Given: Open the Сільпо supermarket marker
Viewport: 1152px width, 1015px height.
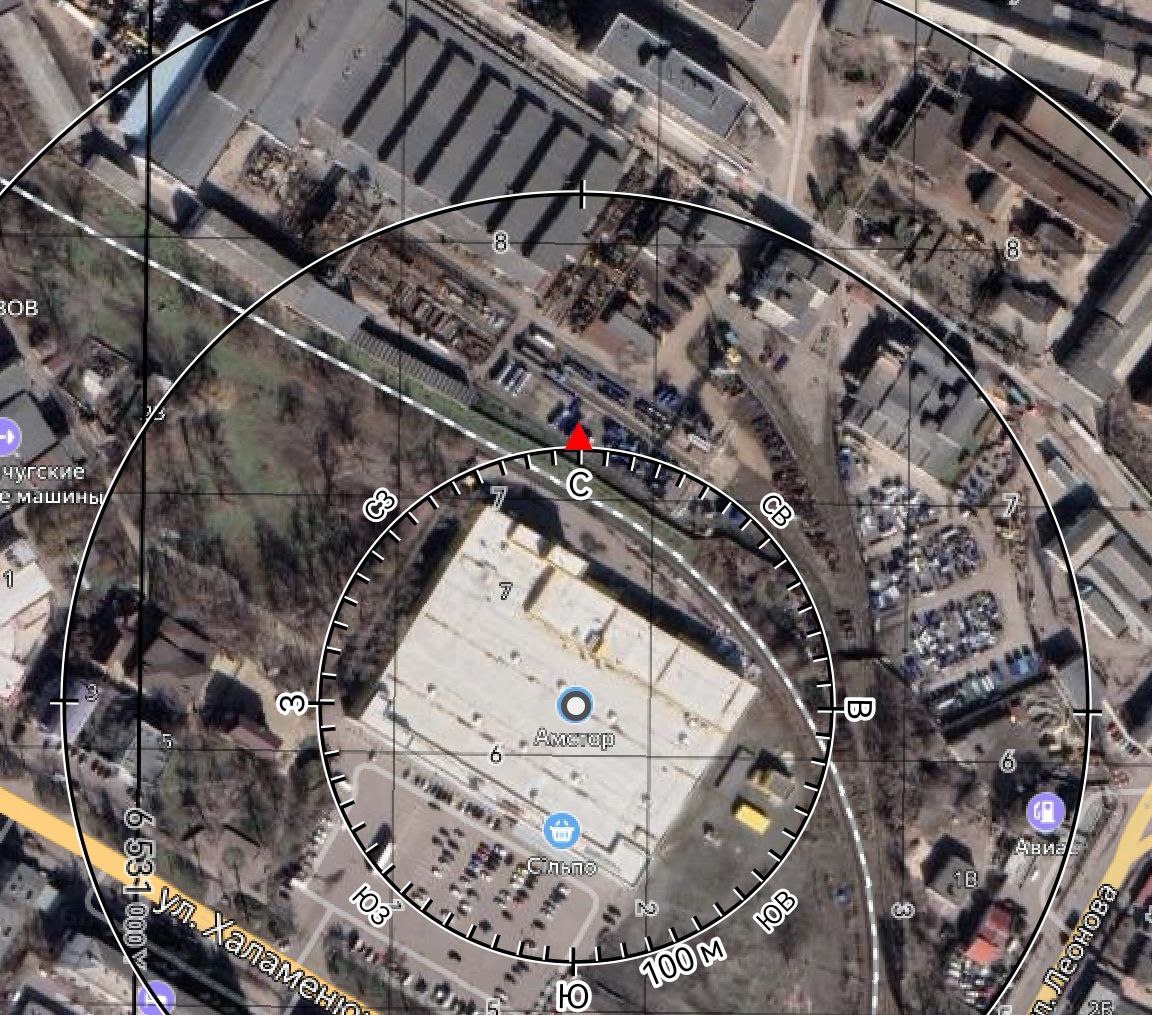Looking at the screenshot, I should pyautogui.click(x=562, y=830).
